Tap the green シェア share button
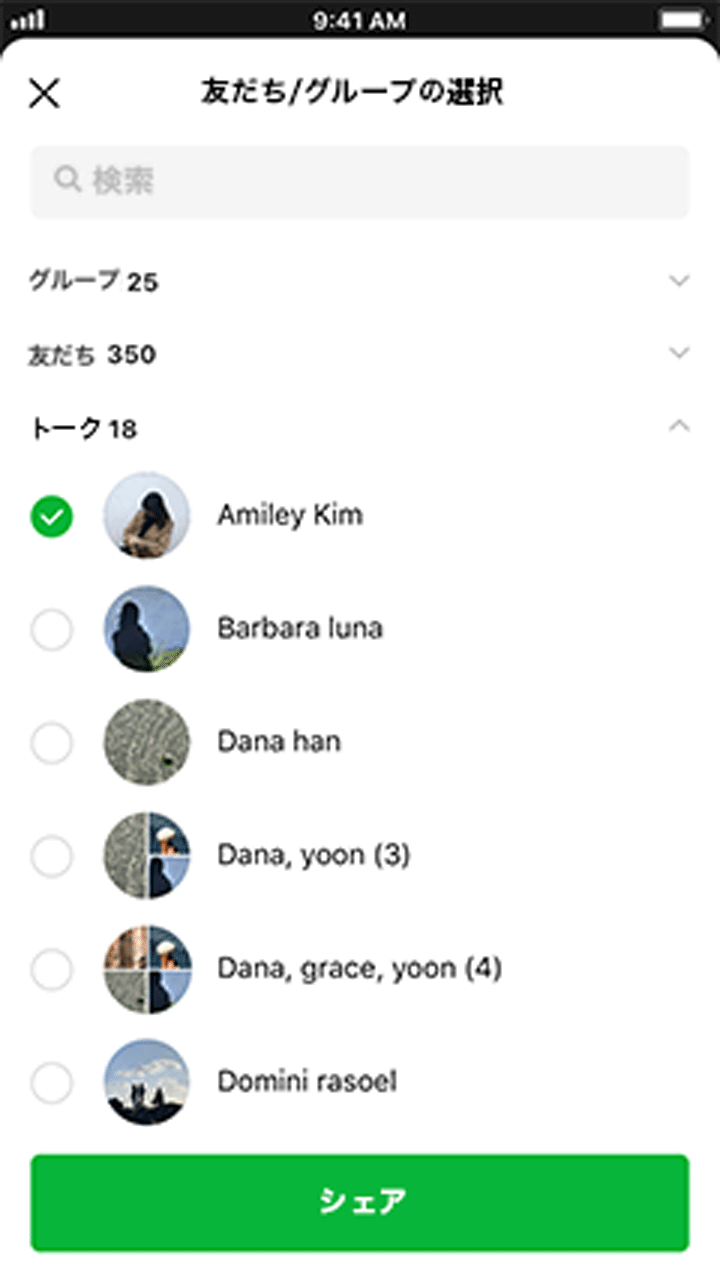The image size is (720, 1281). coord(360,1202)
